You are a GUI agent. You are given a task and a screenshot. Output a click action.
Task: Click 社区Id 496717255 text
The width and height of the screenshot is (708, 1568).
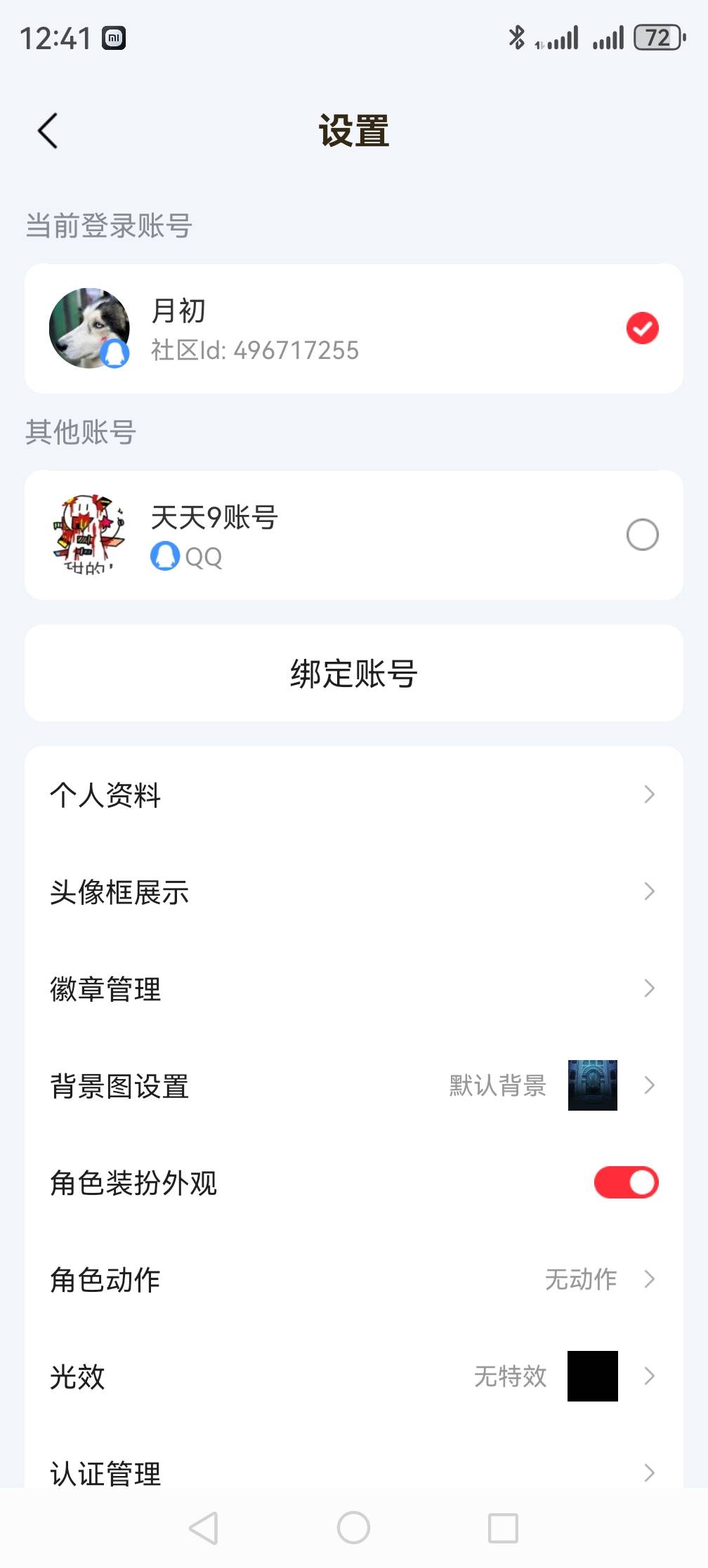(256, 350)
